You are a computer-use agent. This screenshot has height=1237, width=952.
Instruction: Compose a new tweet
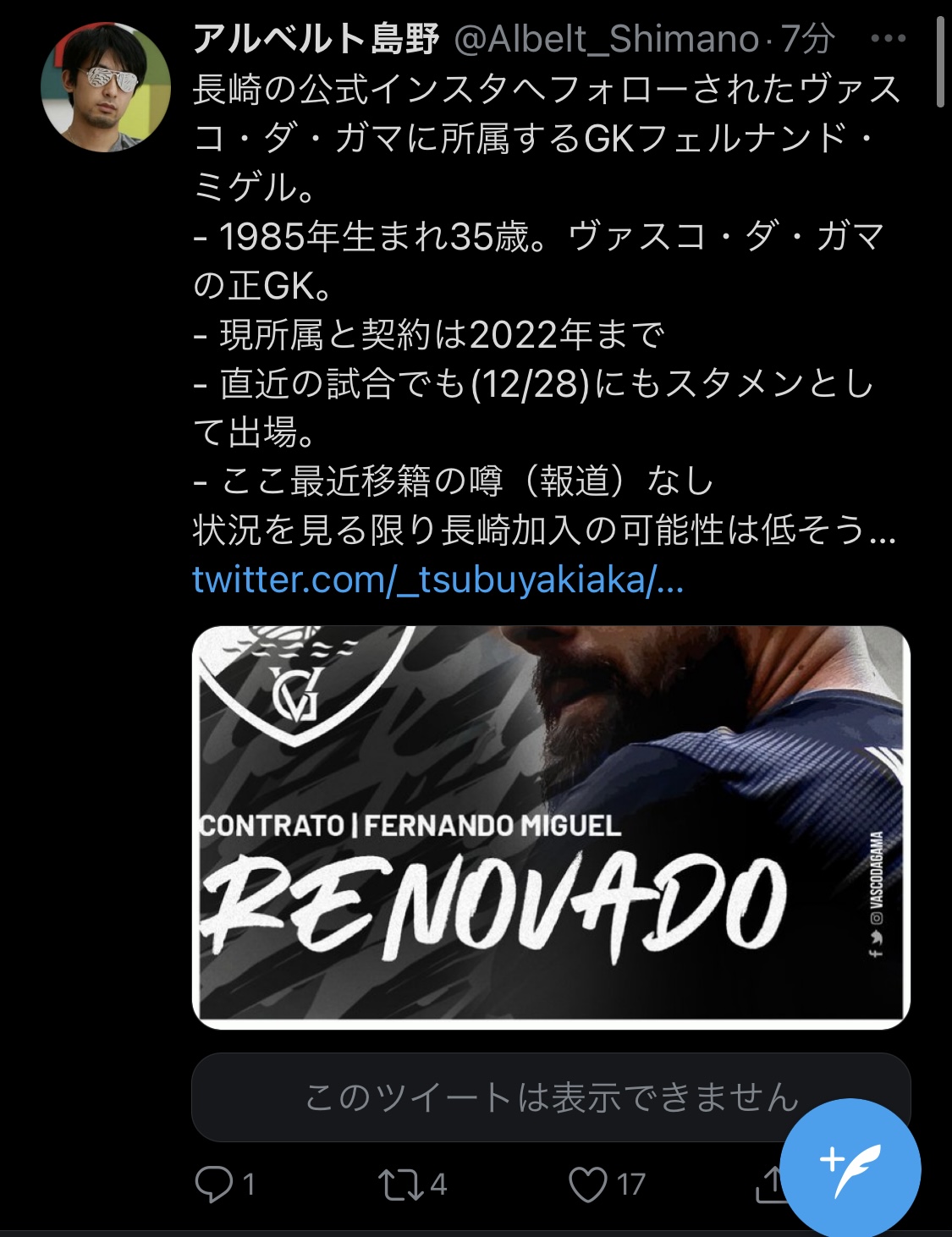[850, 1168]
